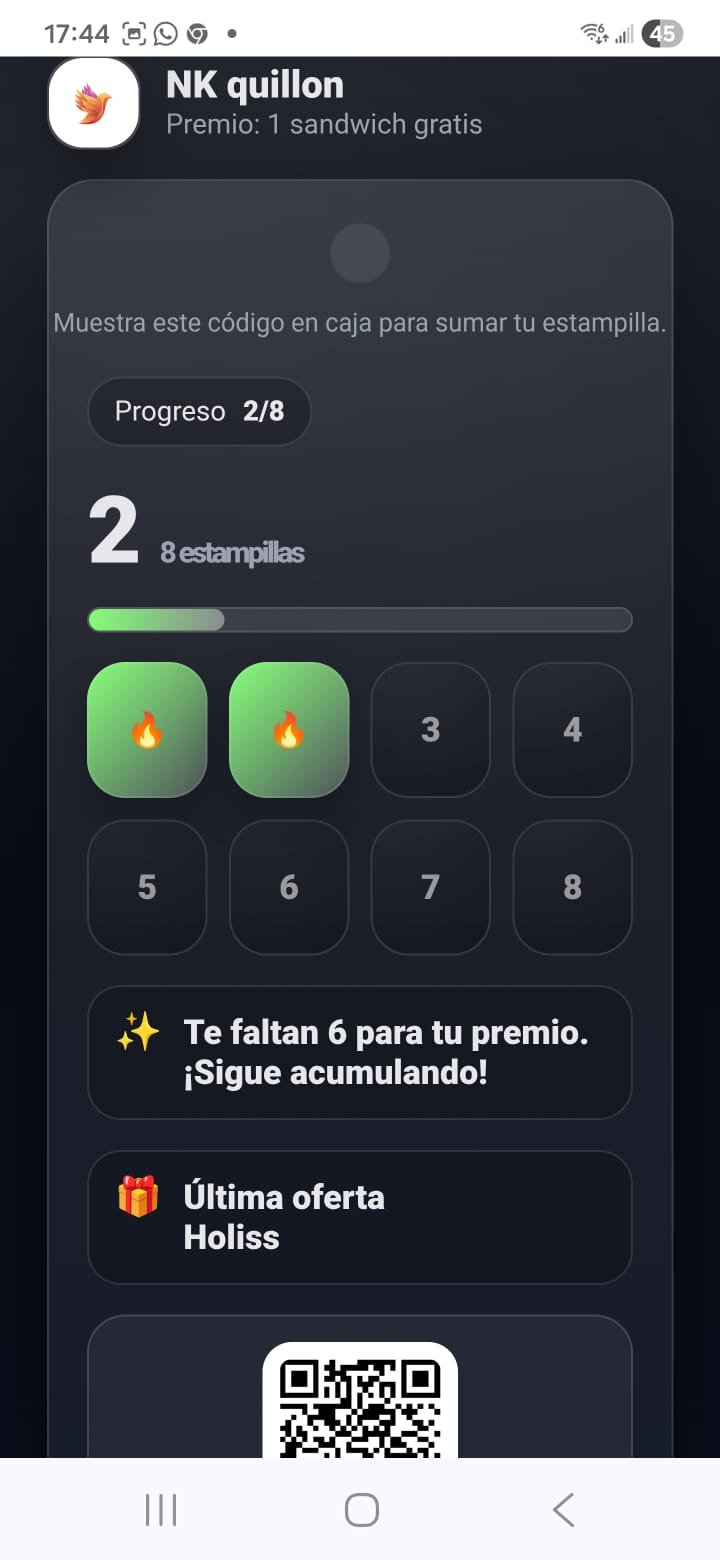Tap the Progreso 2/8 pill

(199, 411)
